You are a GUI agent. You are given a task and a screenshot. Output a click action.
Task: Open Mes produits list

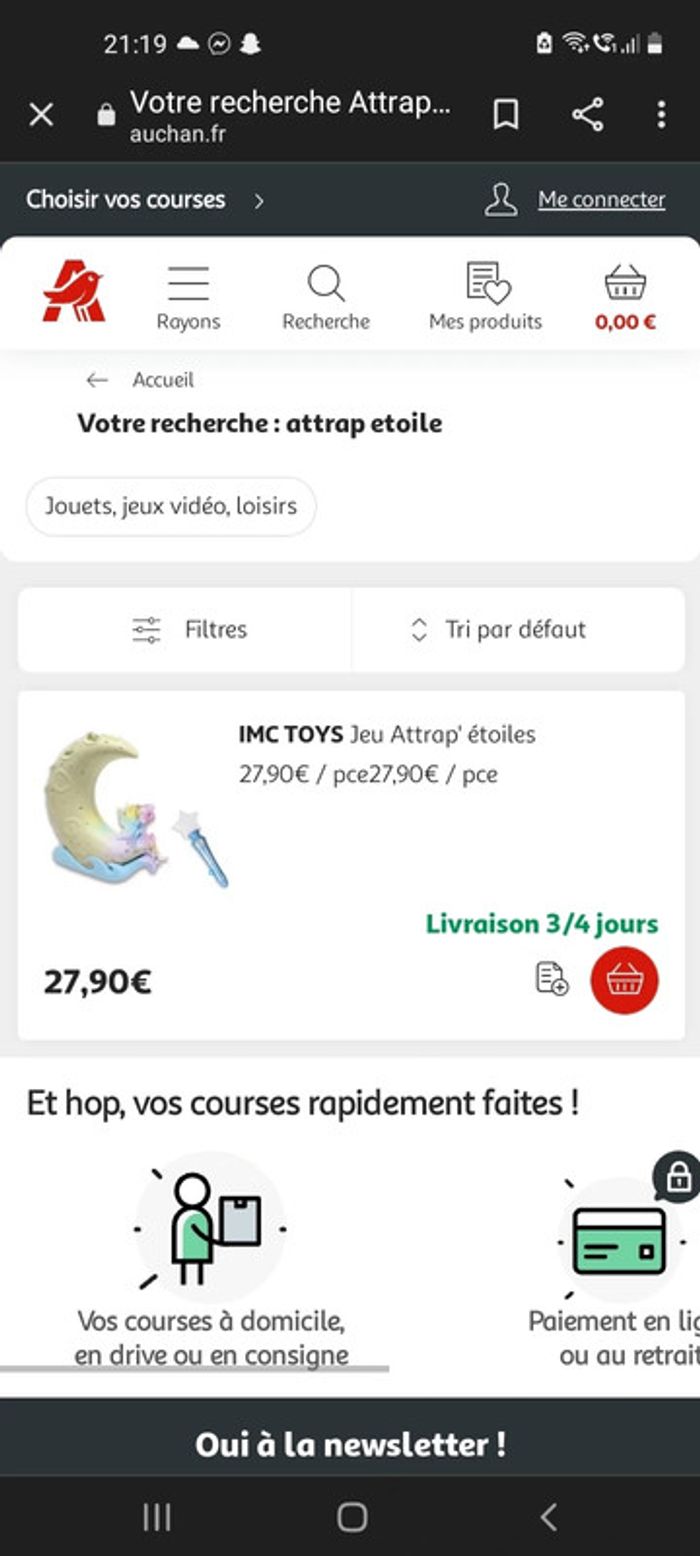[485, 297]
